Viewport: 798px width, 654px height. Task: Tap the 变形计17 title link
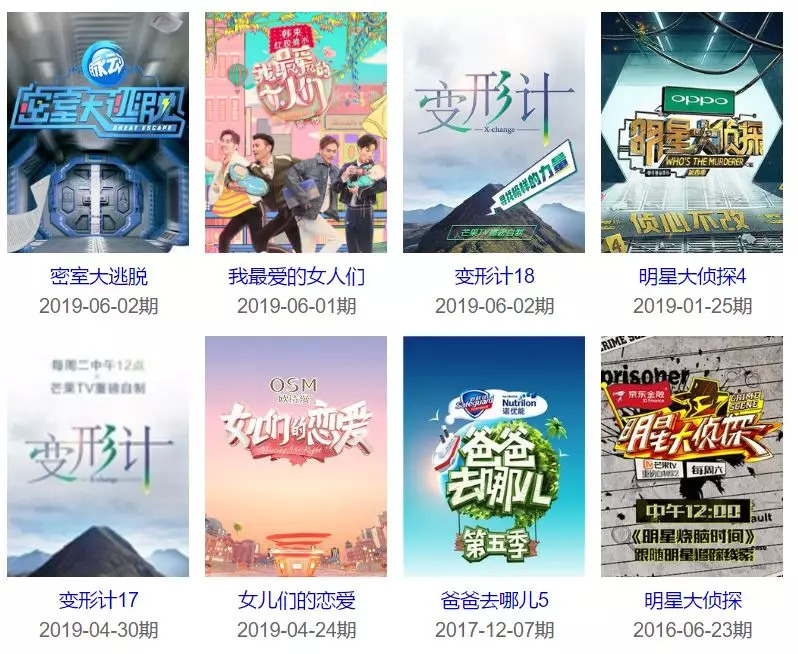click(98, 600)
